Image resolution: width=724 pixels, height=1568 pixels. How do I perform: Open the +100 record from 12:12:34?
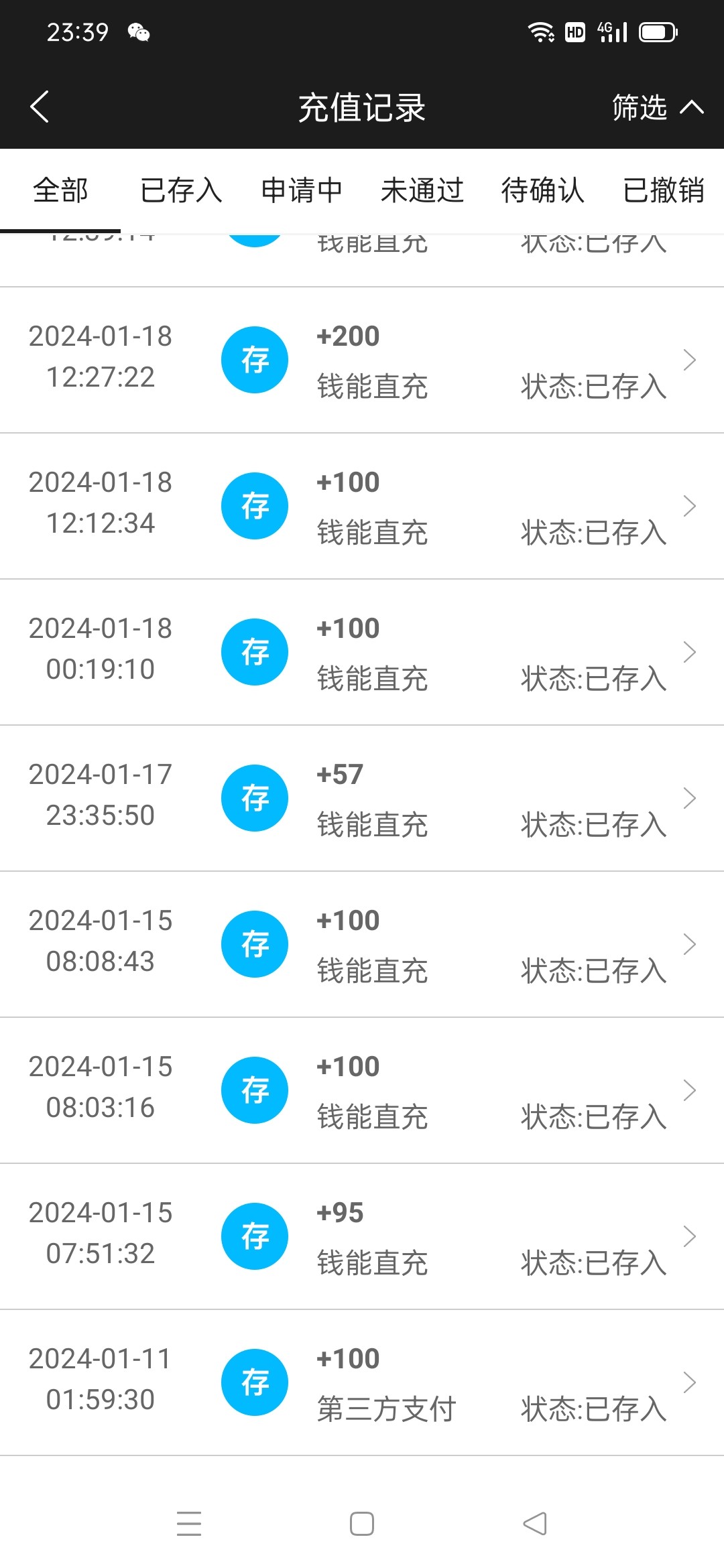pyautogui.click(x=362, y=507)
